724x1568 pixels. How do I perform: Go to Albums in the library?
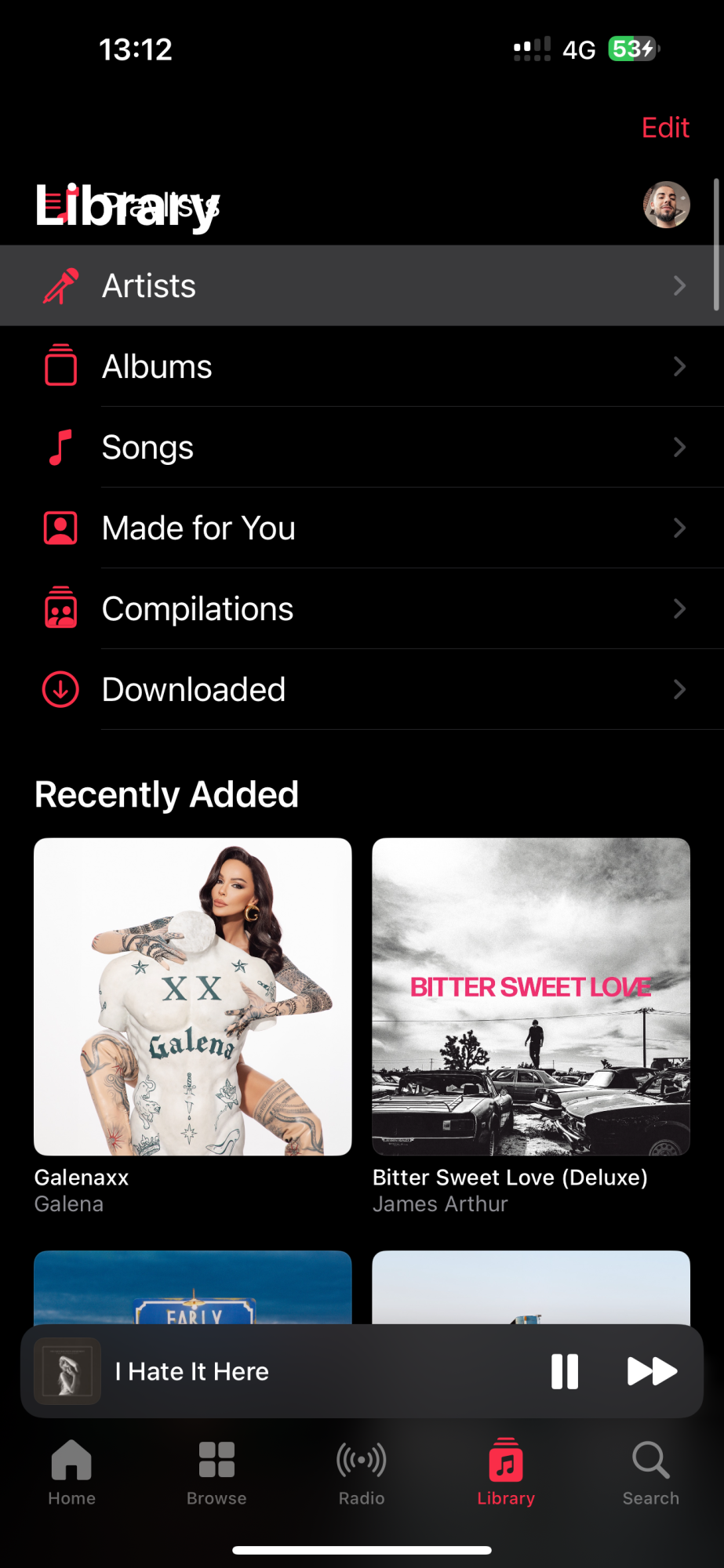coord(361,367)
